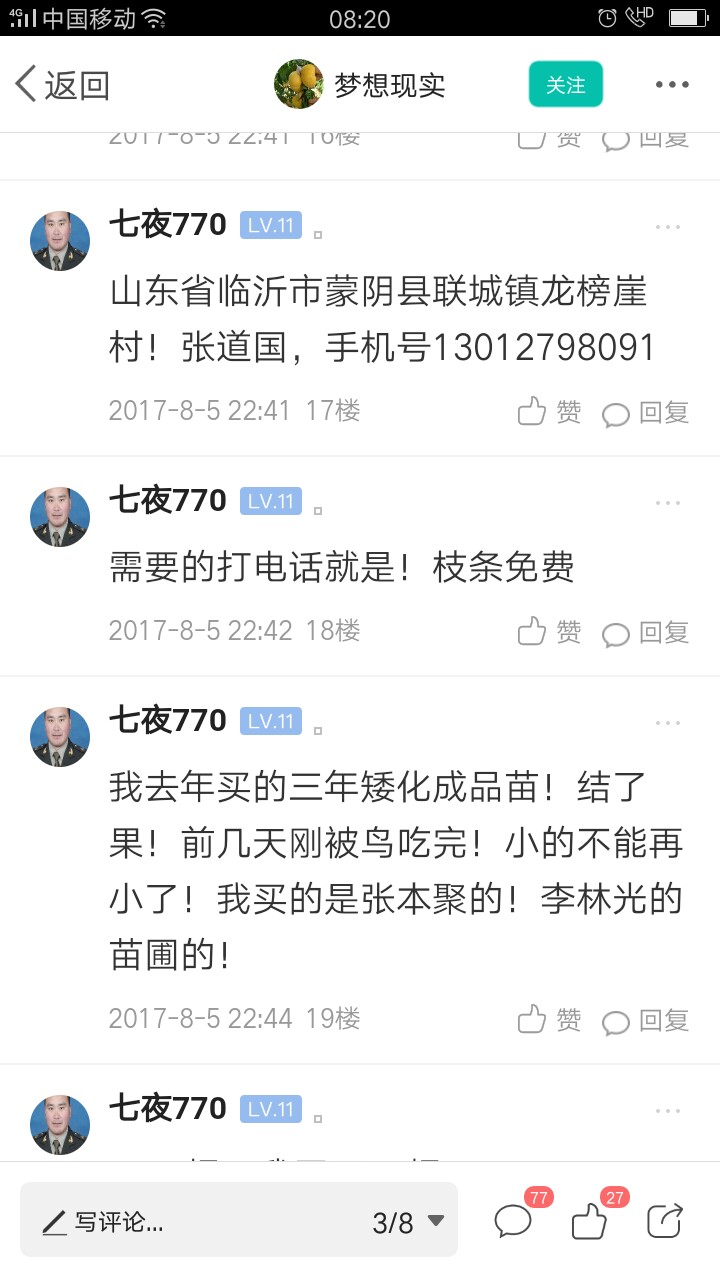
Task: Follow 梦想现实 with the 关注 button
Action: [565, 85]
